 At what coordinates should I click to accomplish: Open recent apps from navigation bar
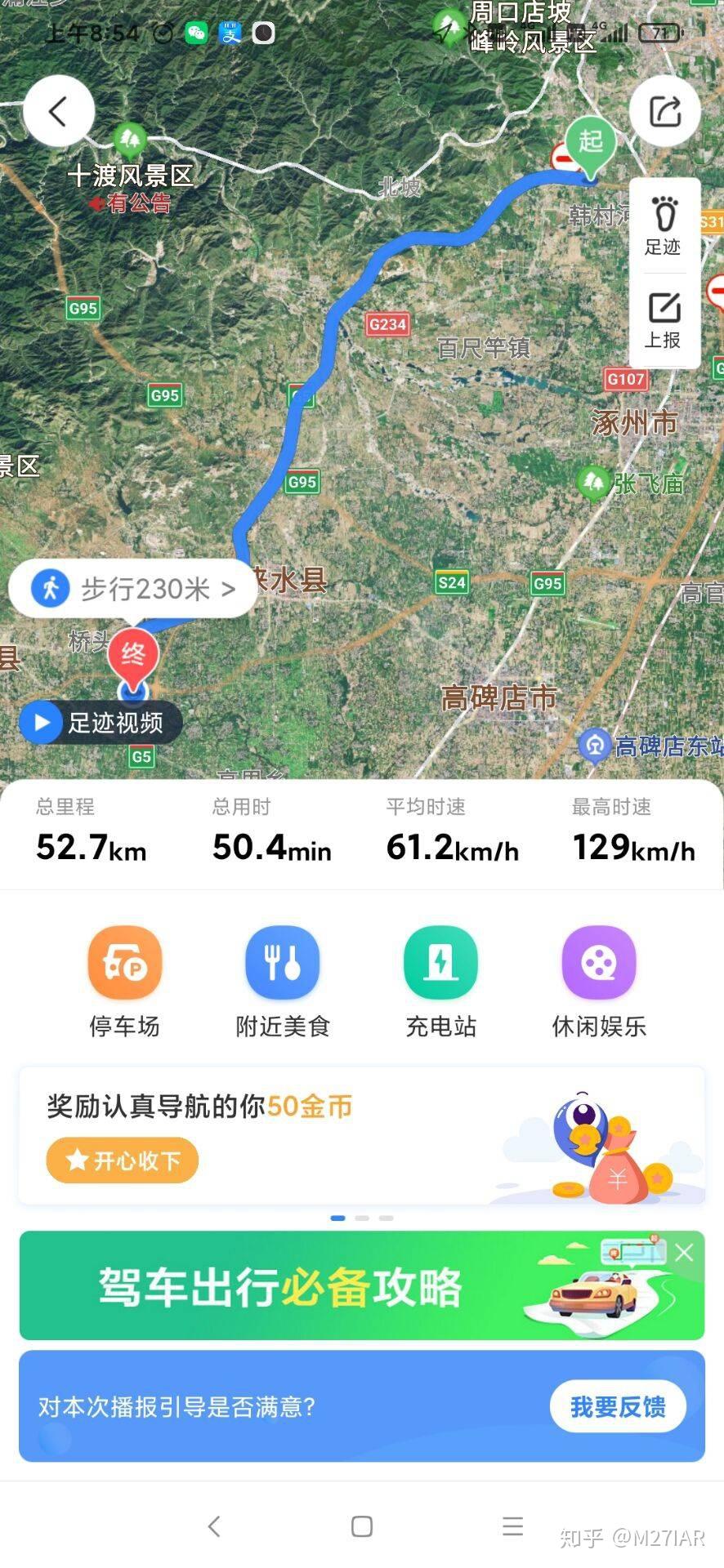512,1526
